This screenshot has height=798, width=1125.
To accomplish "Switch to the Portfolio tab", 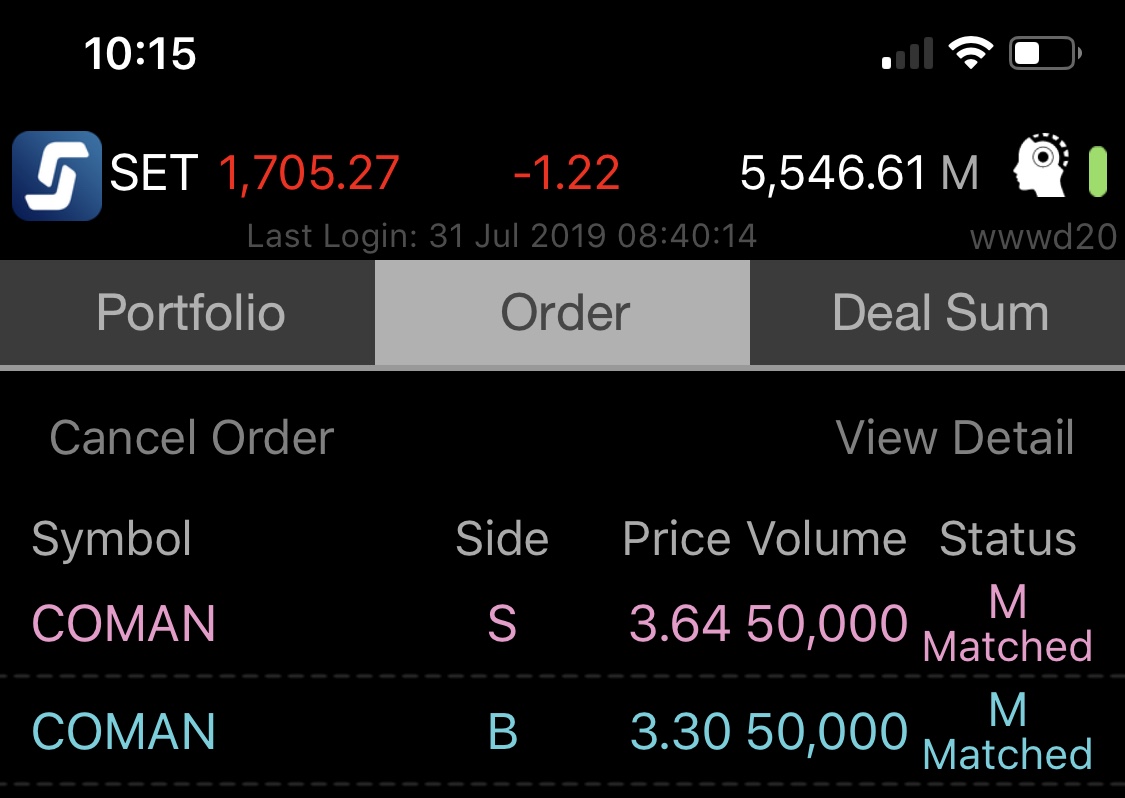I will (190, 313).
